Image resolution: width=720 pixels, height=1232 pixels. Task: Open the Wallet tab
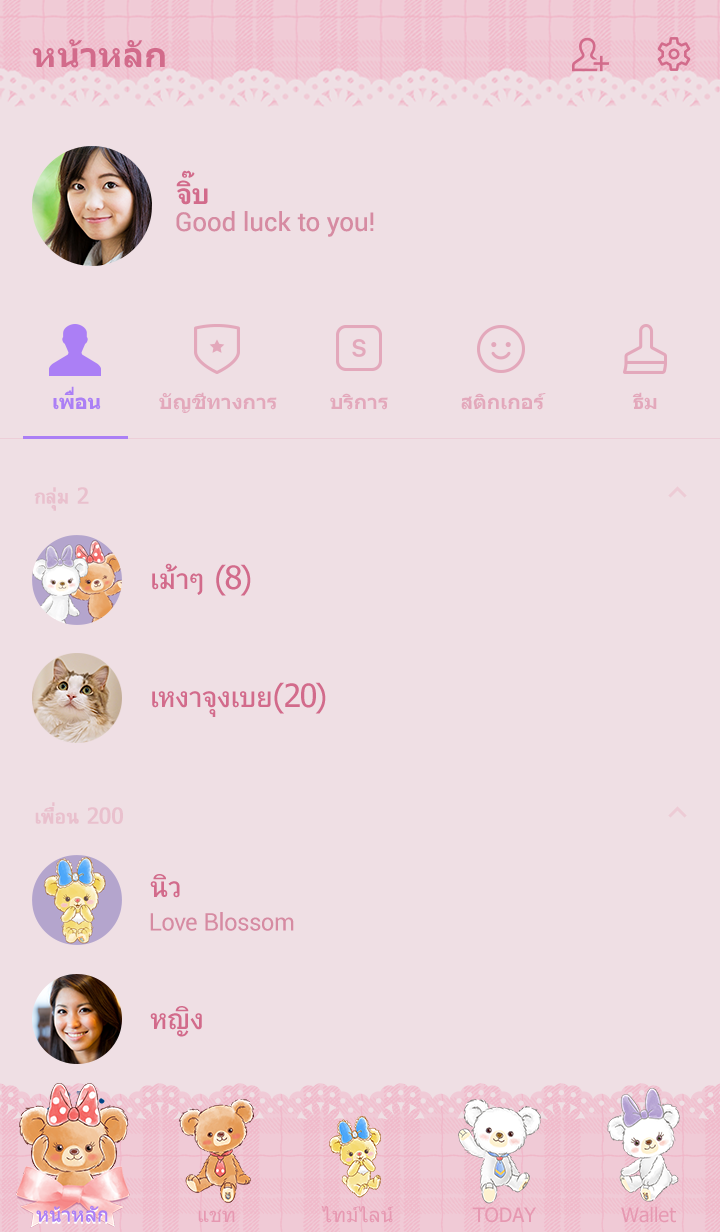648,1160
